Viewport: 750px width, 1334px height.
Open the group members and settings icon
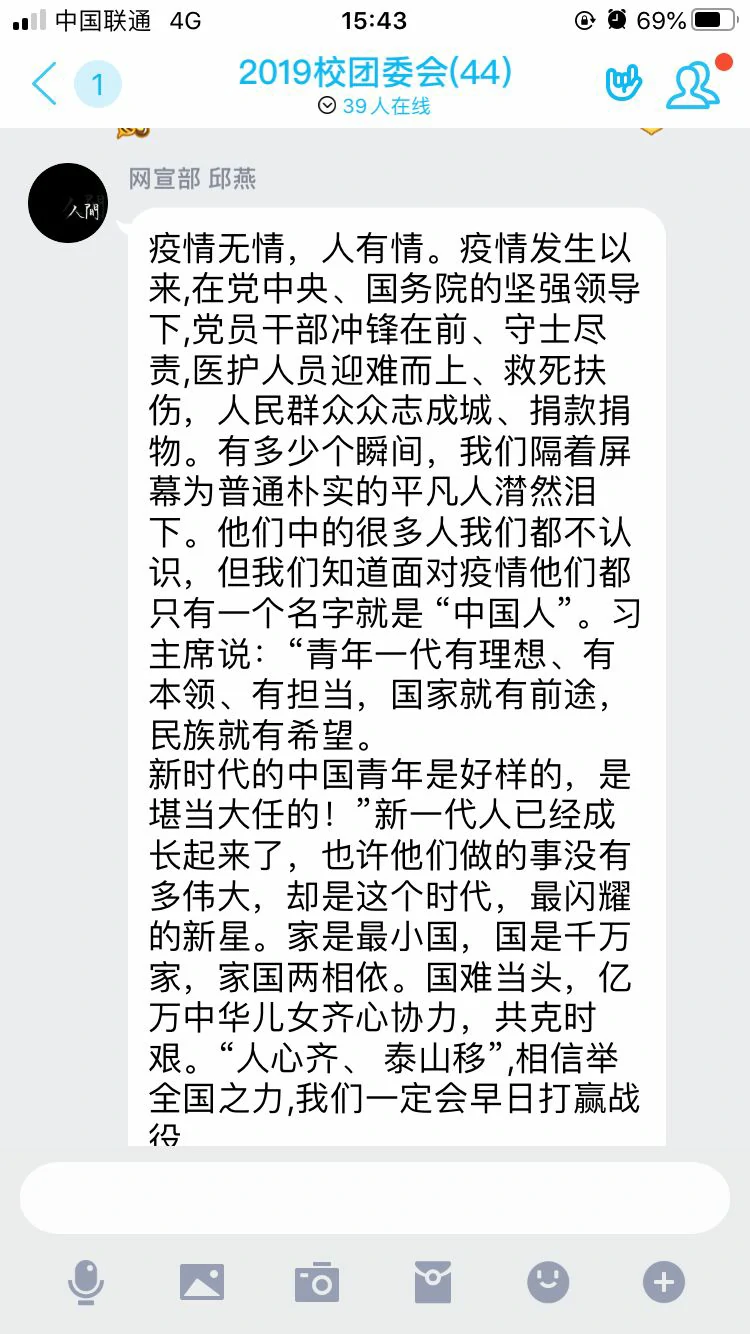point(692,85)
